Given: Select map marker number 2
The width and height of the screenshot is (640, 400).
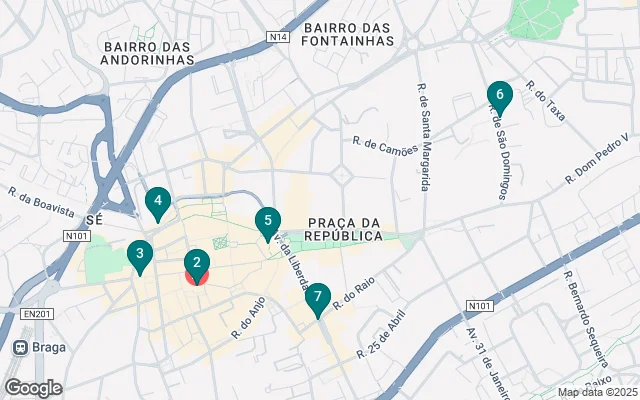Looking at the screenshot, I should point(196,265).
